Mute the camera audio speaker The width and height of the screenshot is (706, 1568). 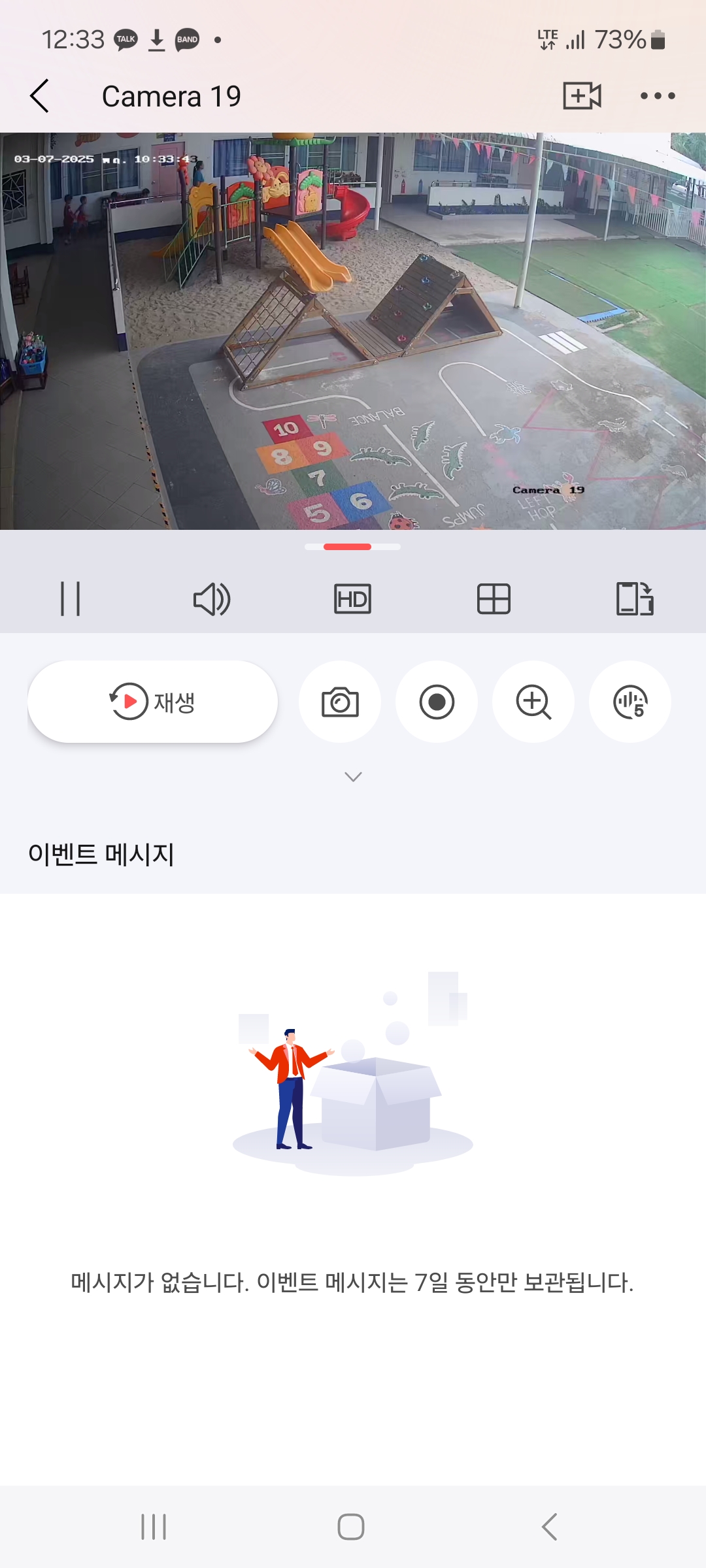(x=211, y=598)
